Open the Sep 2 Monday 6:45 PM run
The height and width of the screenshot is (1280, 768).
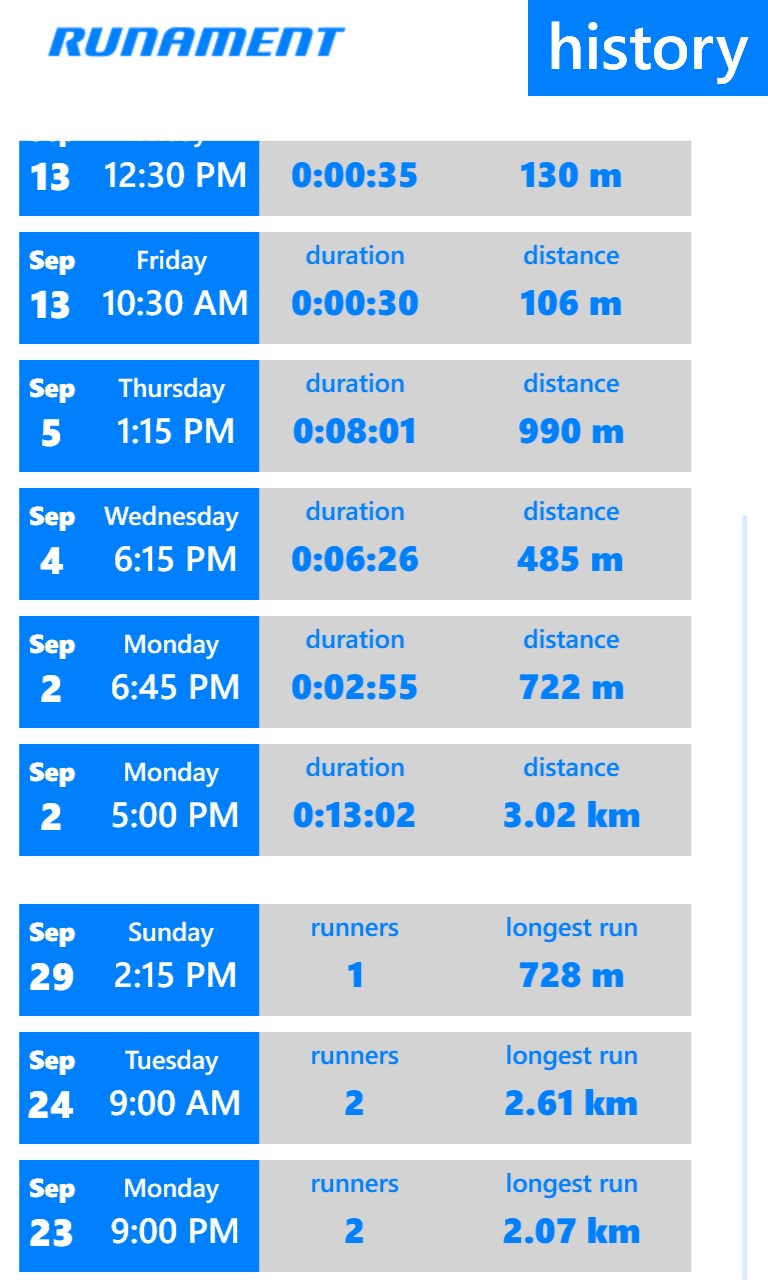point(355,671)
